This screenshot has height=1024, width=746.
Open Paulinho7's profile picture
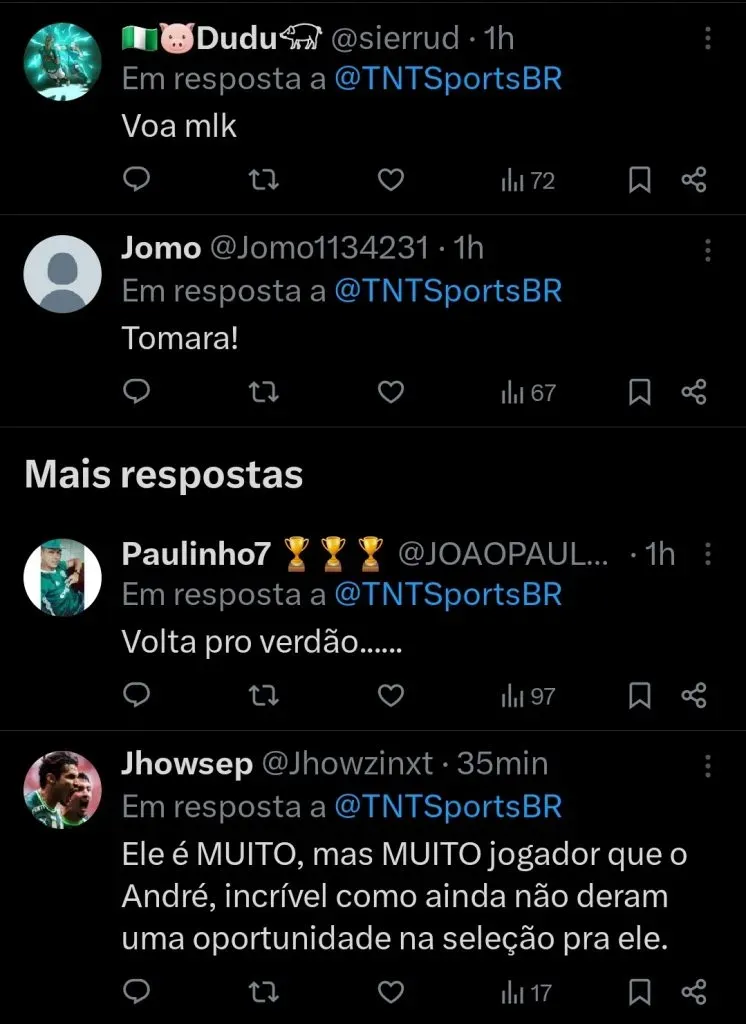pyautogui.click(x=62, y=579)
